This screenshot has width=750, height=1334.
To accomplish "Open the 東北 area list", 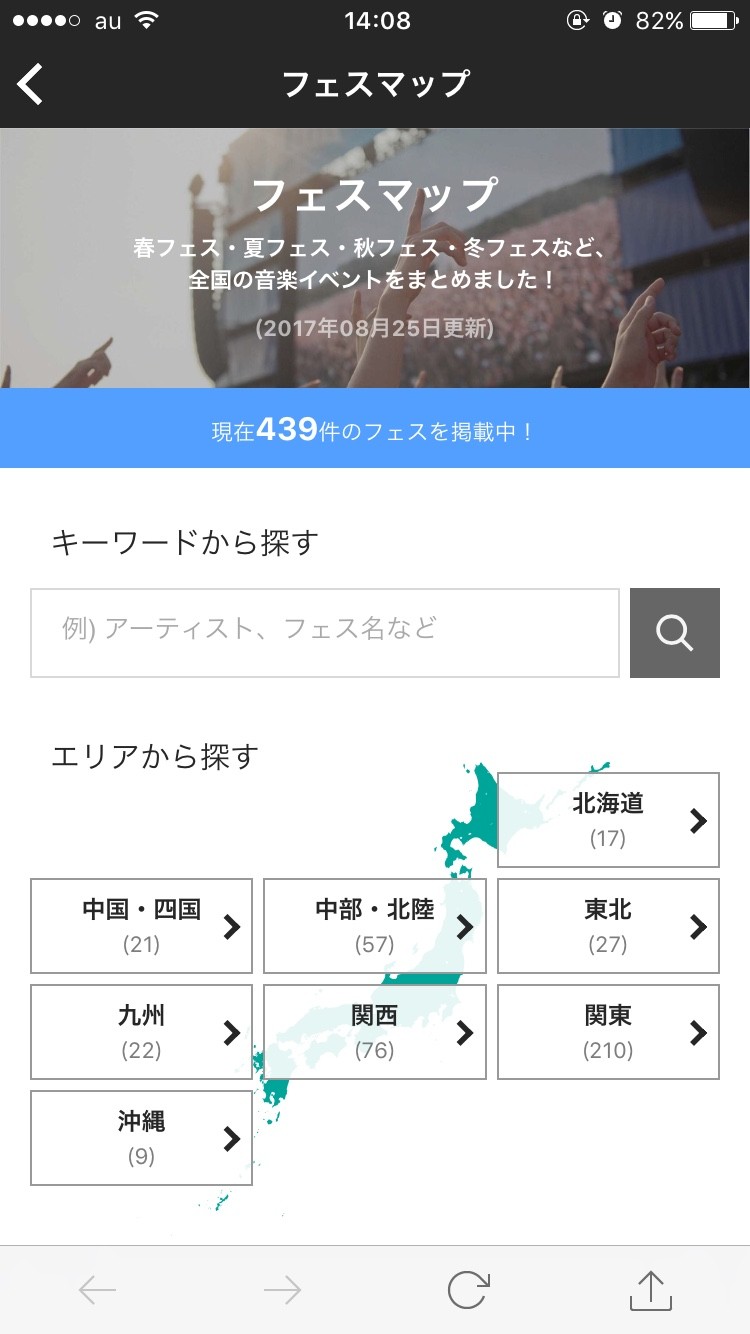I will tap(608, 926).
